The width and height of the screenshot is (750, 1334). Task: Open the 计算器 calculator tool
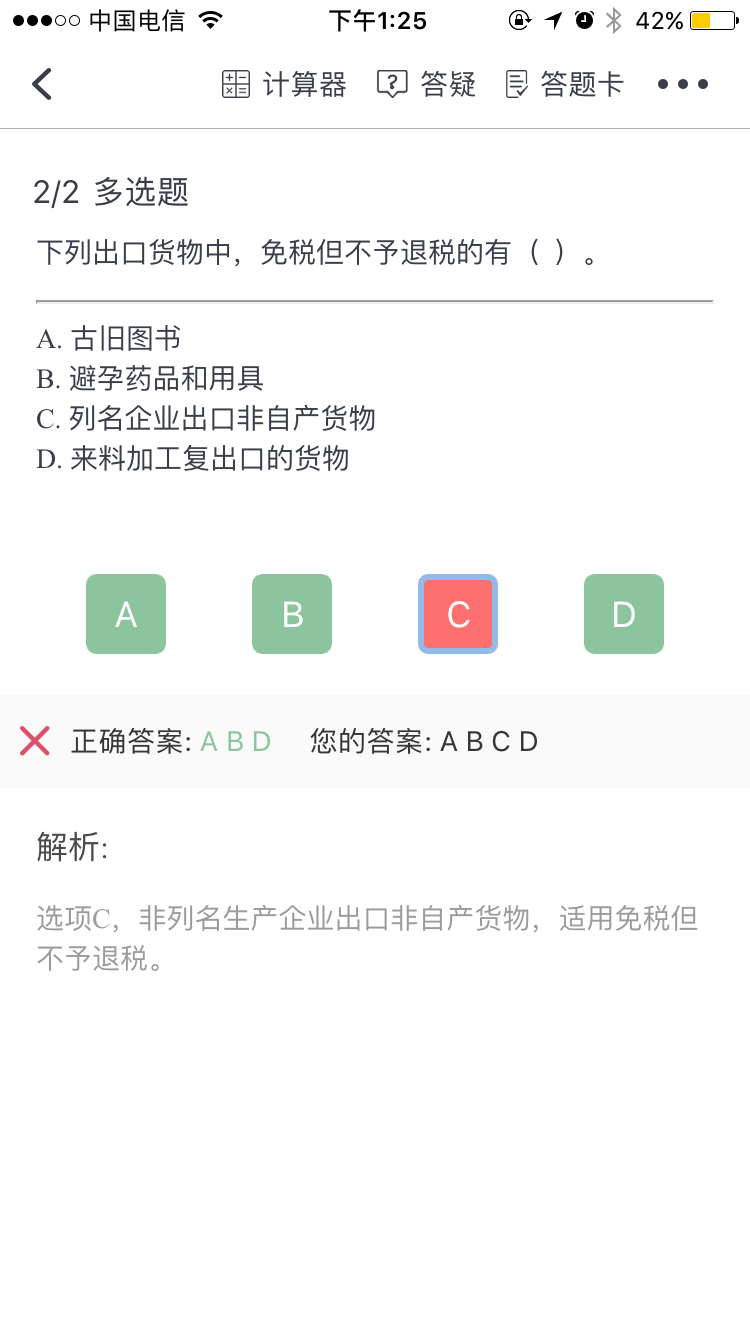284,85
